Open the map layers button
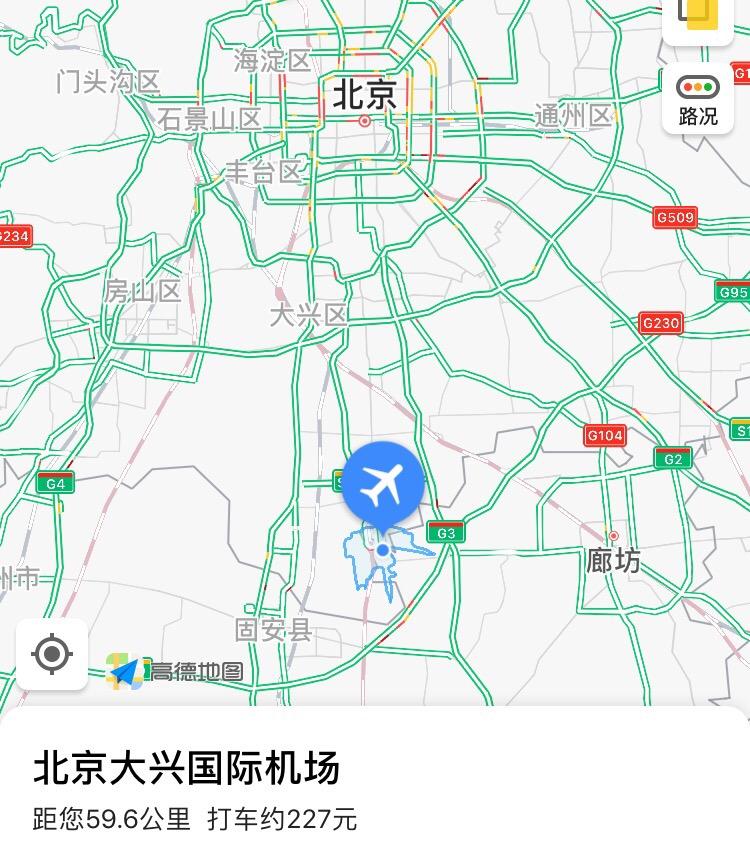Screen dimensions: 750x851 click(x=697, y=14)
